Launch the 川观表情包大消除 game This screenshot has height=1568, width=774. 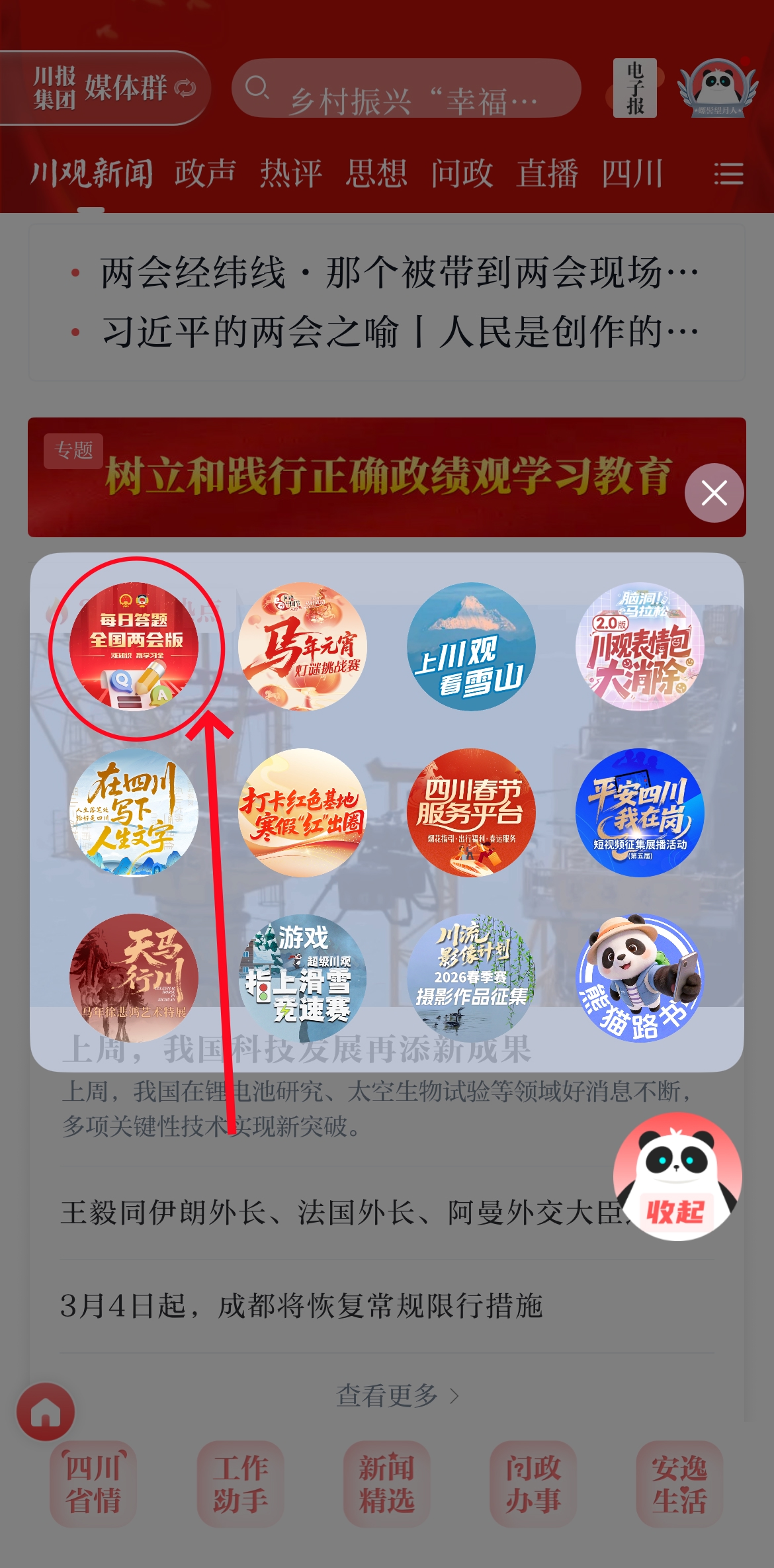point(640,646)
